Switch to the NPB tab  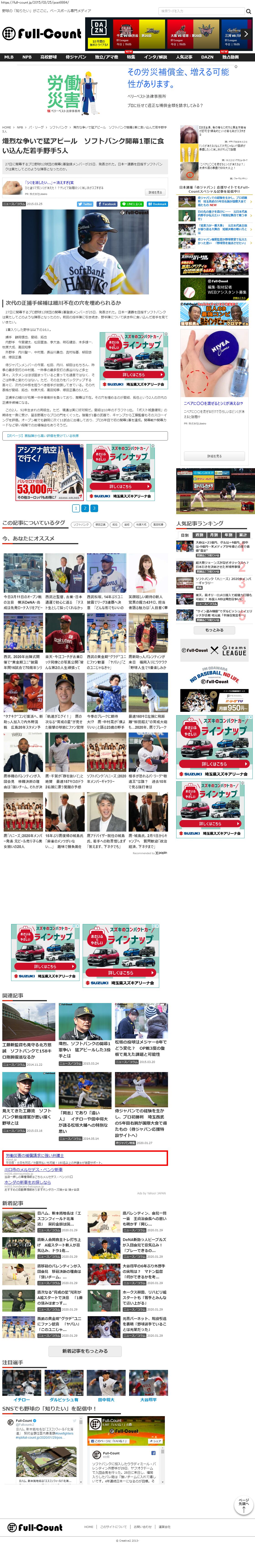click(x=27, y=57)
